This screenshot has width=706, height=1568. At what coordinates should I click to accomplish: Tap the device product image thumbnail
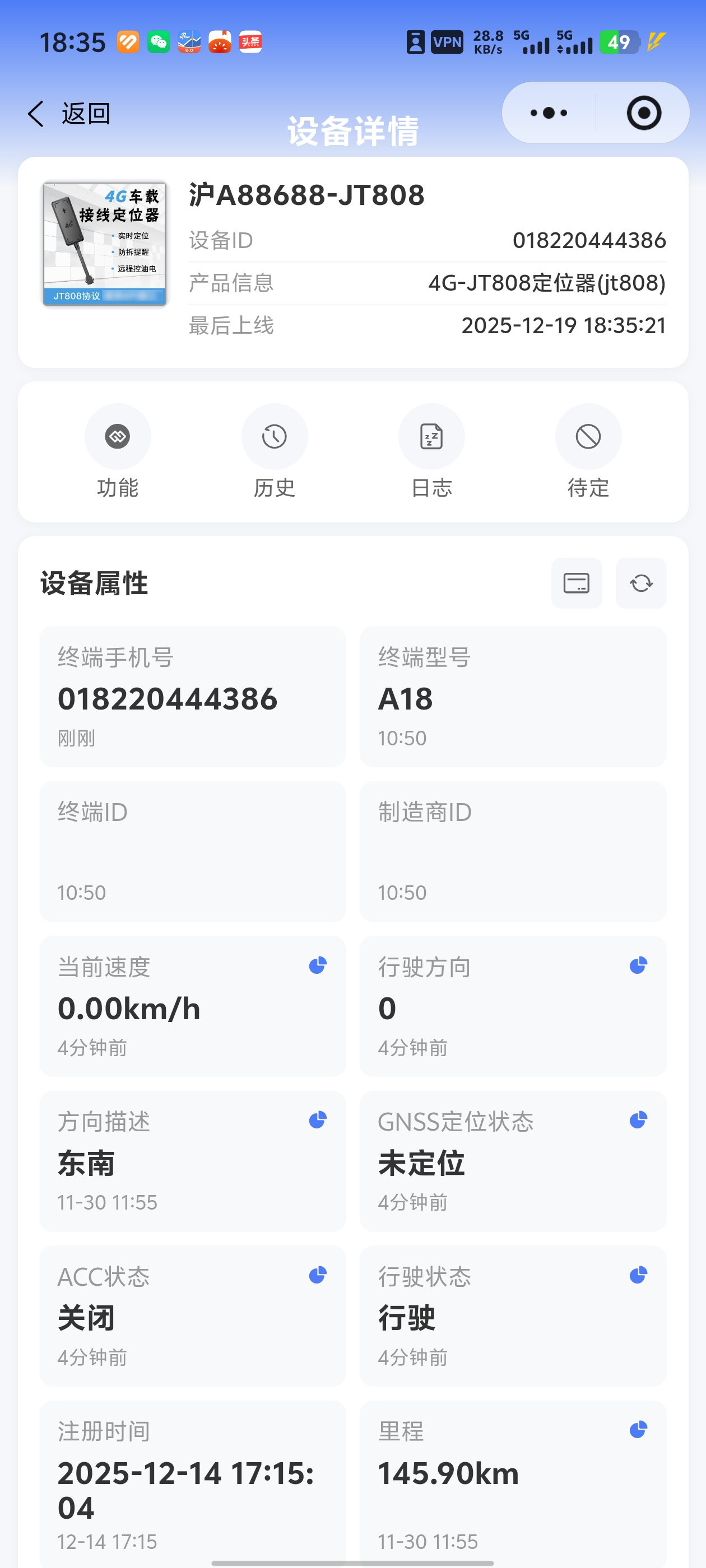[x=105, y=244]
